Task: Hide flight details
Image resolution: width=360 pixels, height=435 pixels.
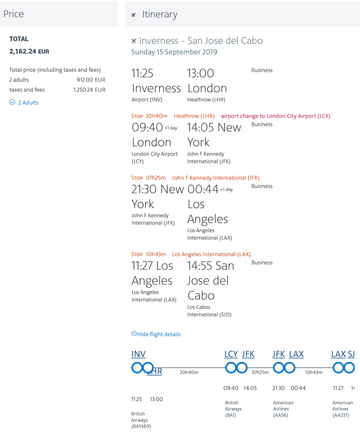Action: point(156,334)
